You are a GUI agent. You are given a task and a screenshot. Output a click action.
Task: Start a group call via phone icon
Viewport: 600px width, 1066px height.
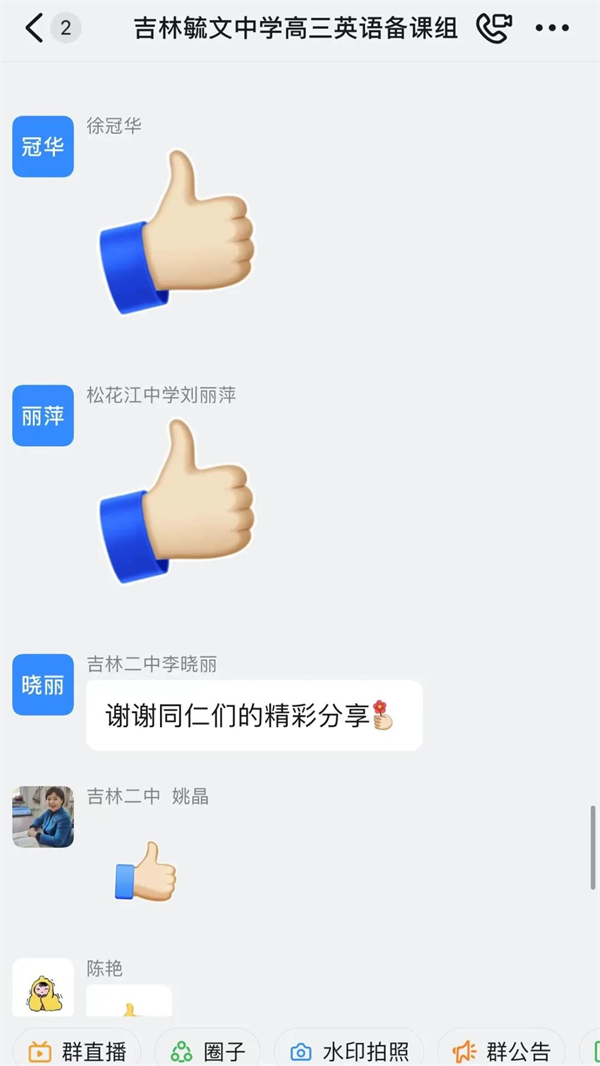(x=493, y=28)
